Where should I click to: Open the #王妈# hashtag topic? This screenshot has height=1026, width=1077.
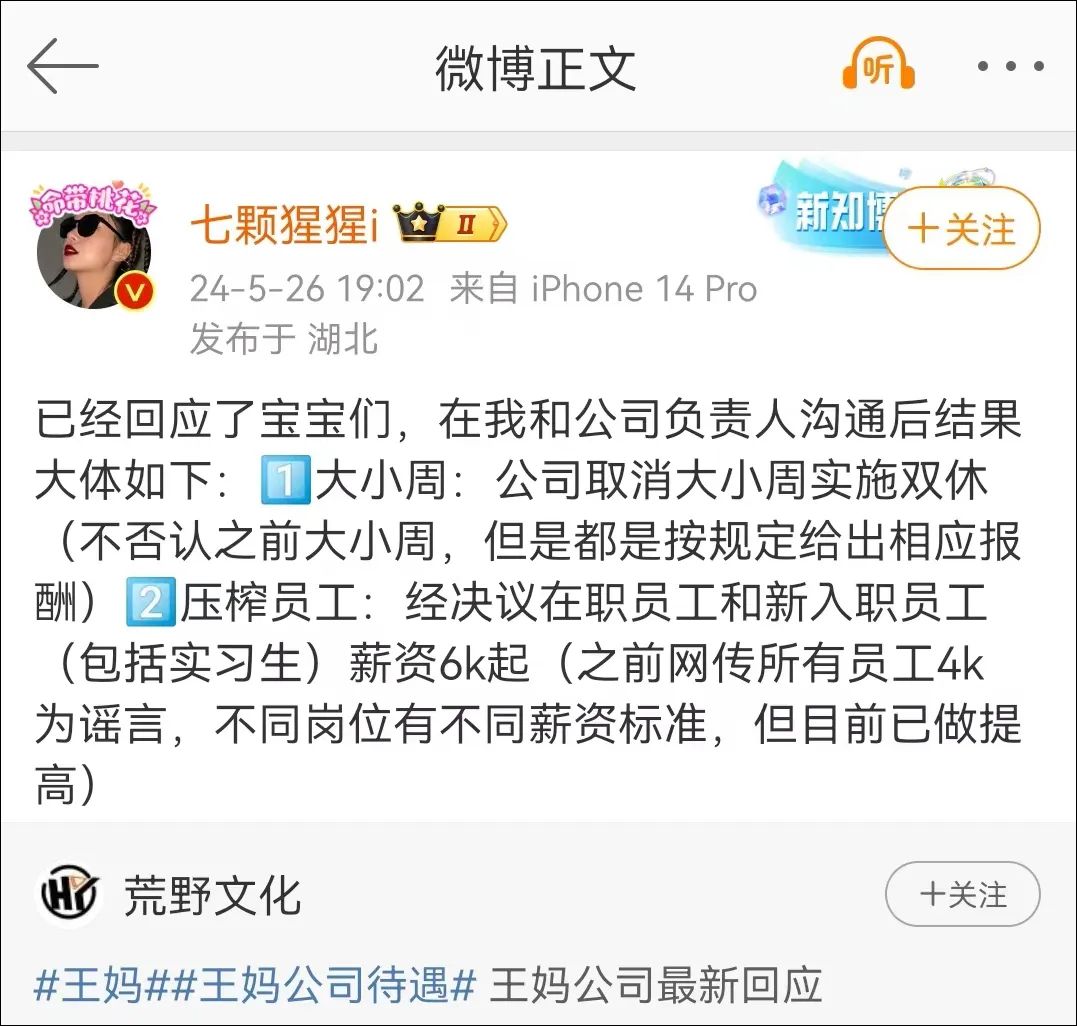coord(90,986)
